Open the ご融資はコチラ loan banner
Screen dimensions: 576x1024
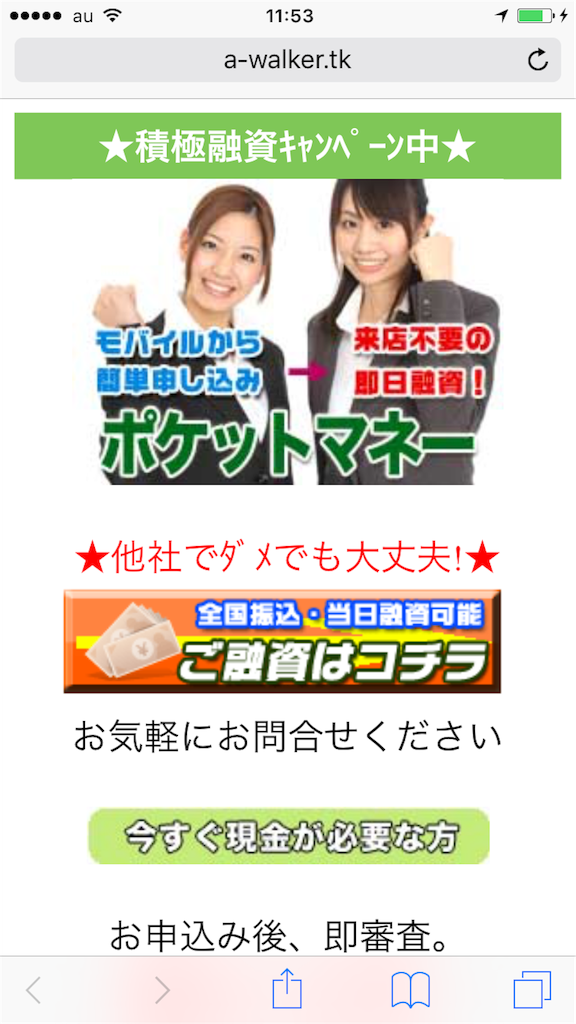click(282, 641)
